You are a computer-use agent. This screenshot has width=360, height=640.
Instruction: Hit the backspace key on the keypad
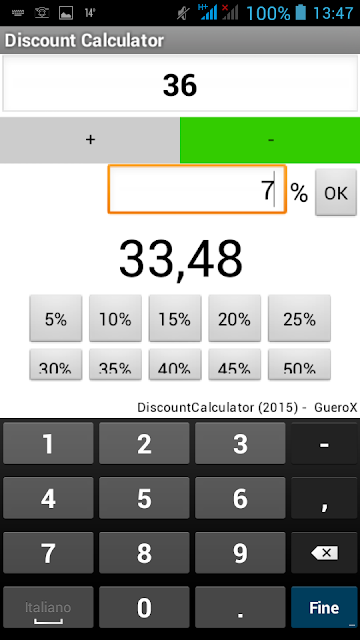(324, 553)
